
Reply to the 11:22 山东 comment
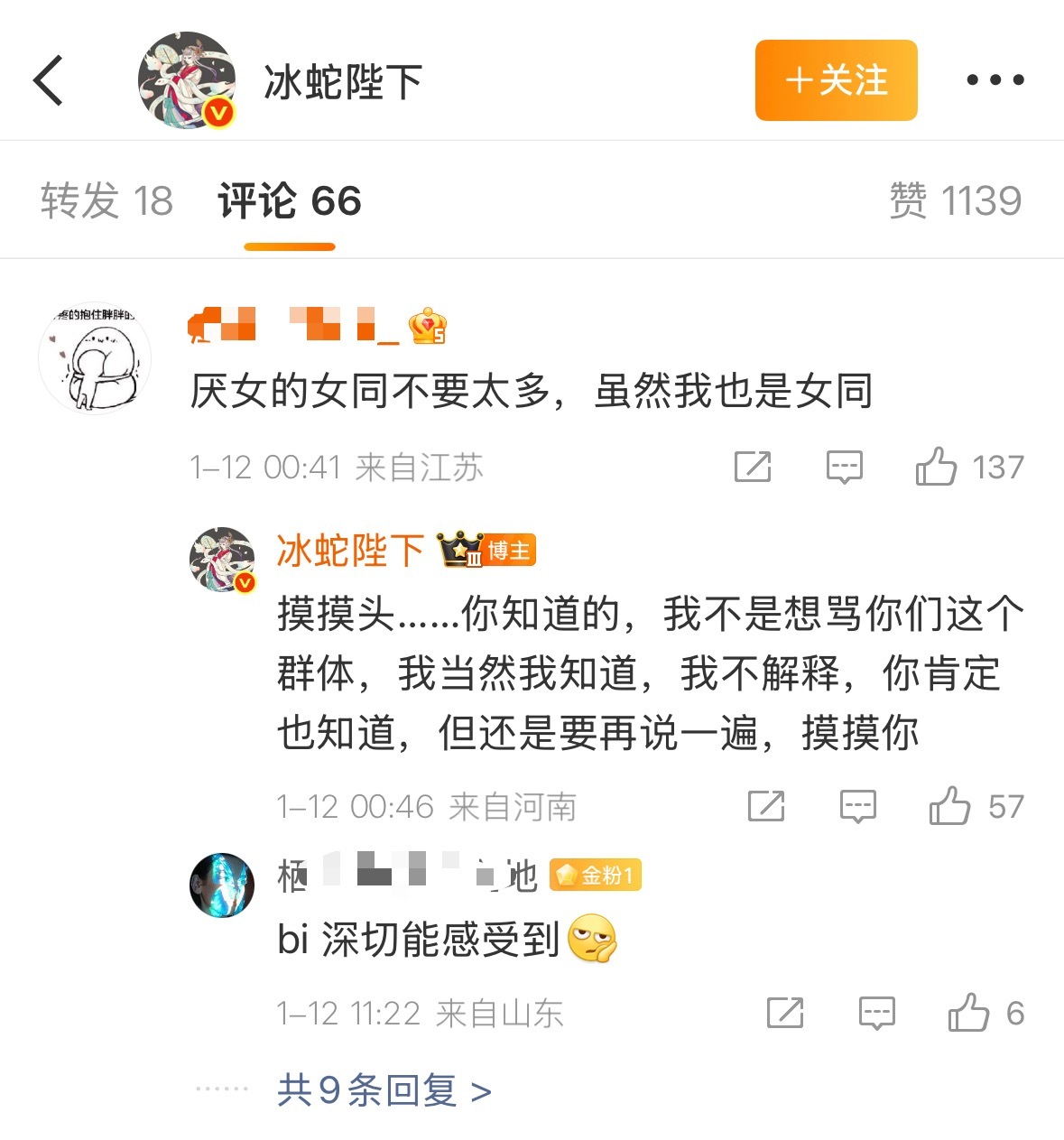876,1013
